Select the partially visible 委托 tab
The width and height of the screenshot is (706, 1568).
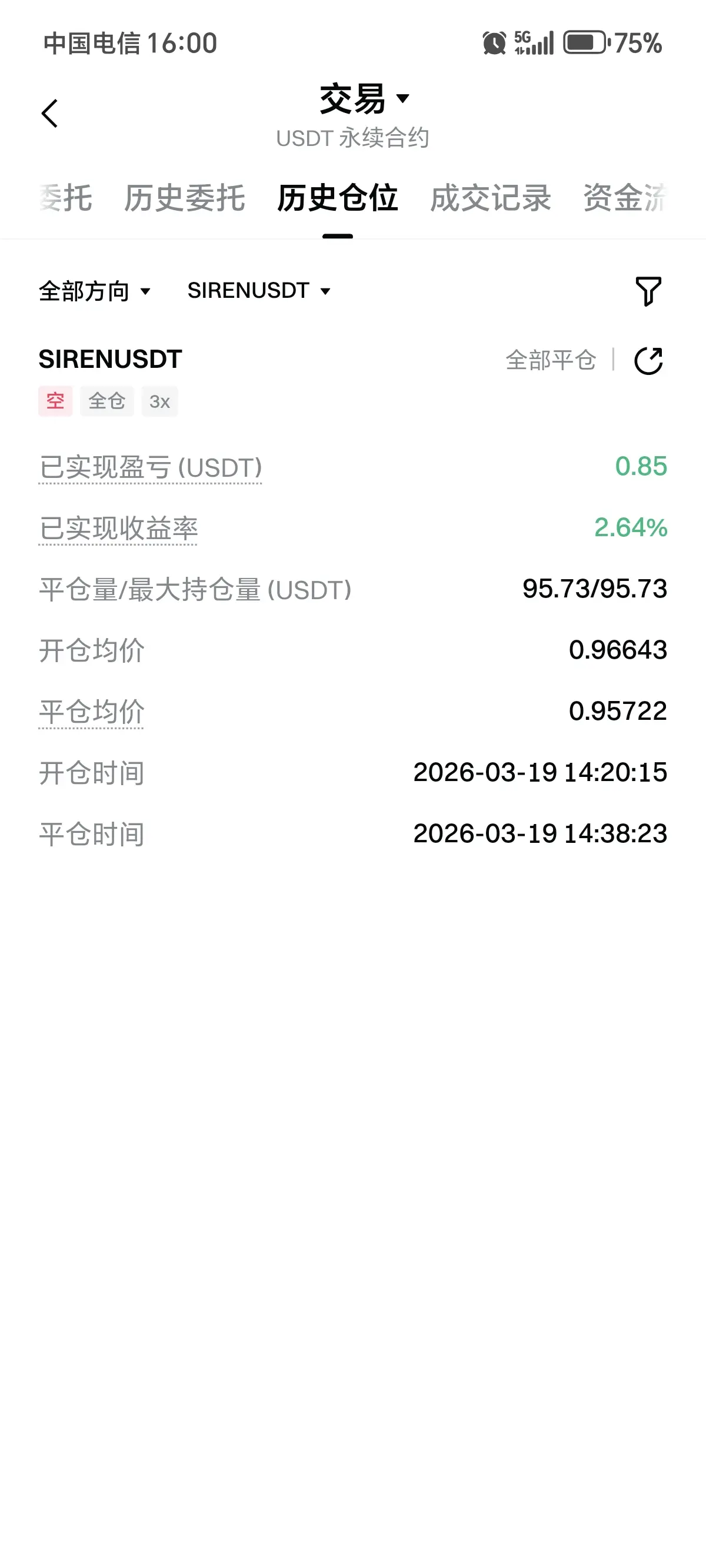coord(66,198)
